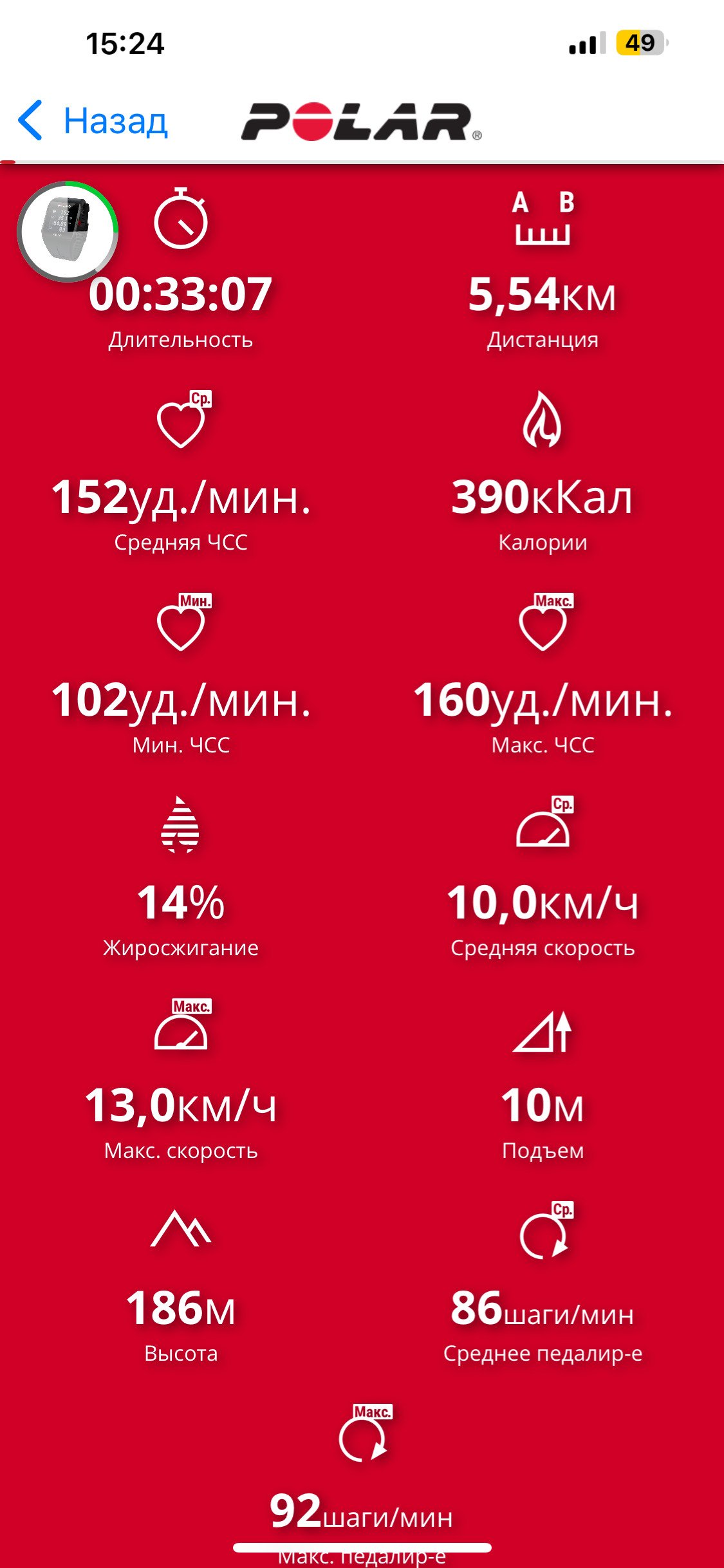Go back with the Назад button

pos(93,120)
